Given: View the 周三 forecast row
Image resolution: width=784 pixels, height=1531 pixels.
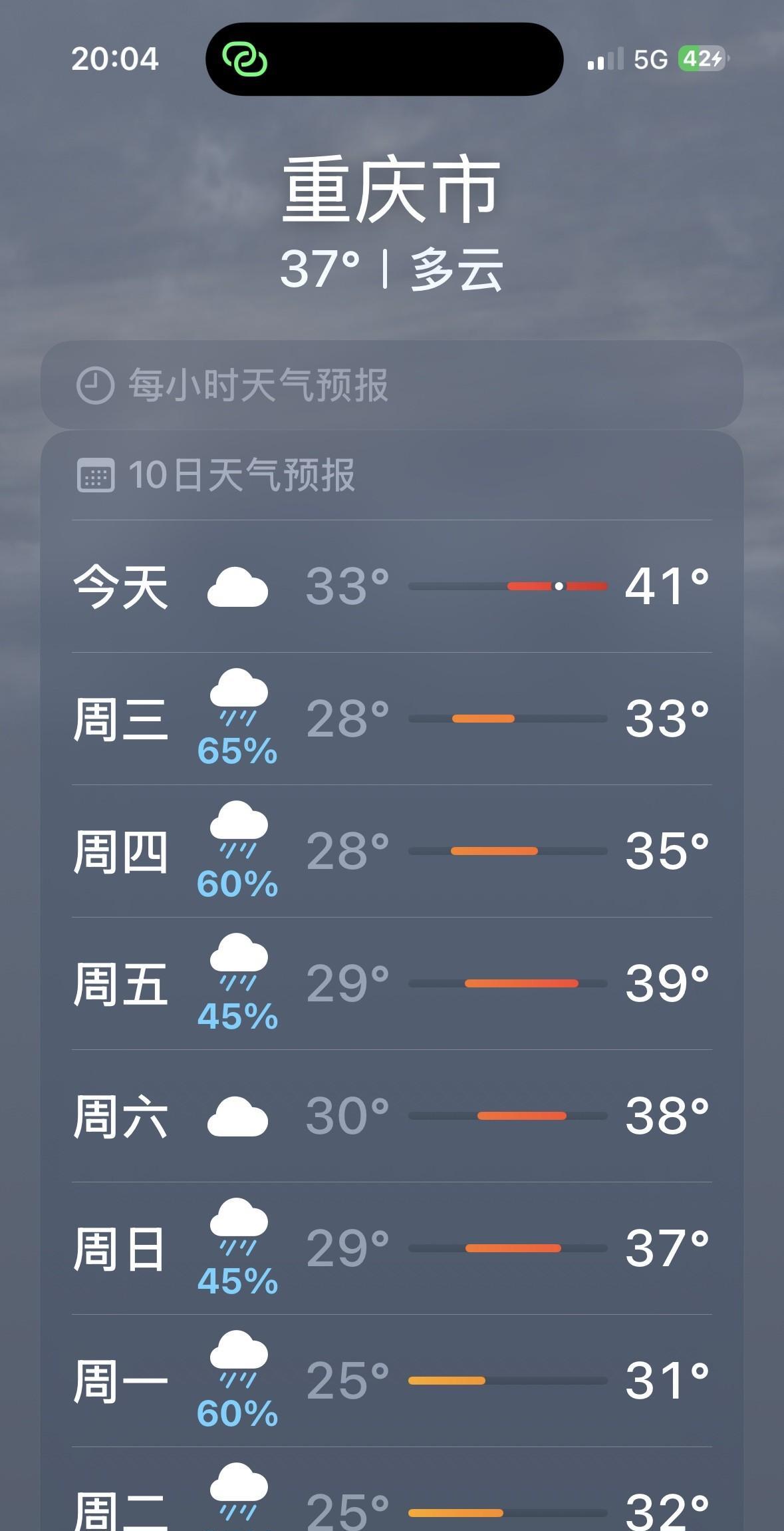Looking at the screenshot, I should (x=391, y=719).
